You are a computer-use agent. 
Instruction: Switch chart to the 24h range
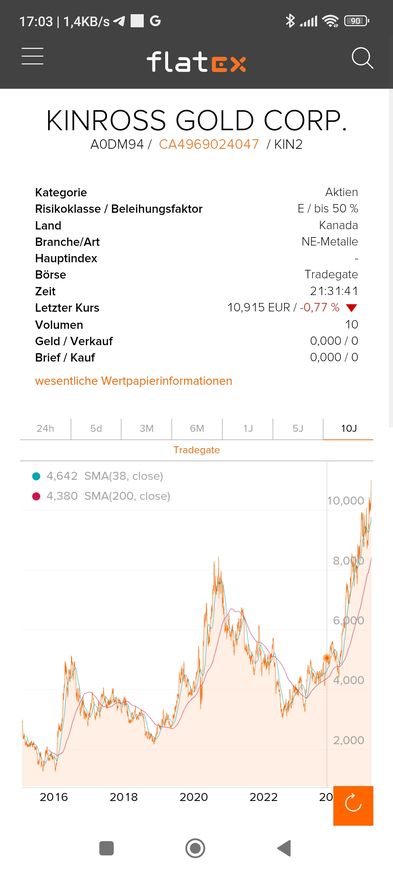click(46, 429)
